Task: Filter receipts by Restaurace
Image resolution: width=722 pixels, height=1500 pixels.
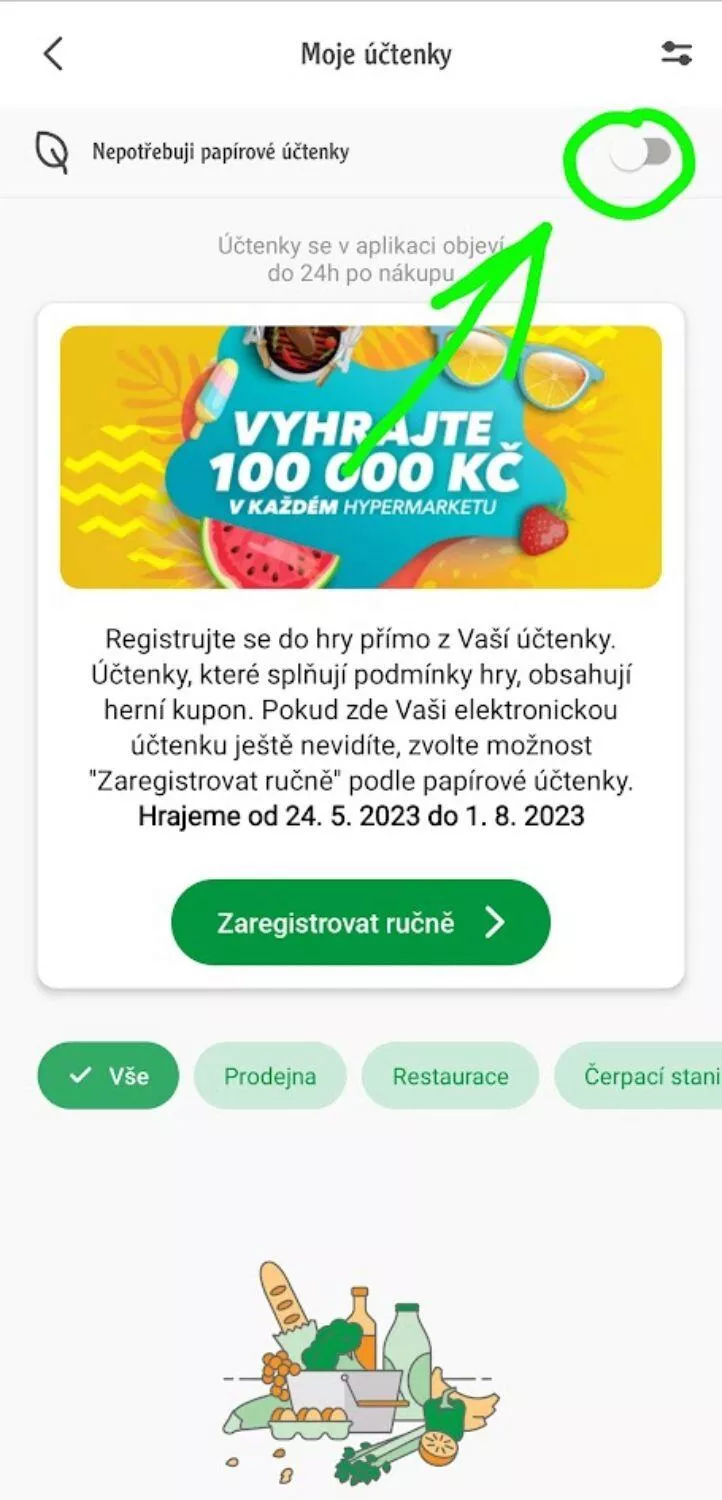Action: click(x=450, y=1076)
